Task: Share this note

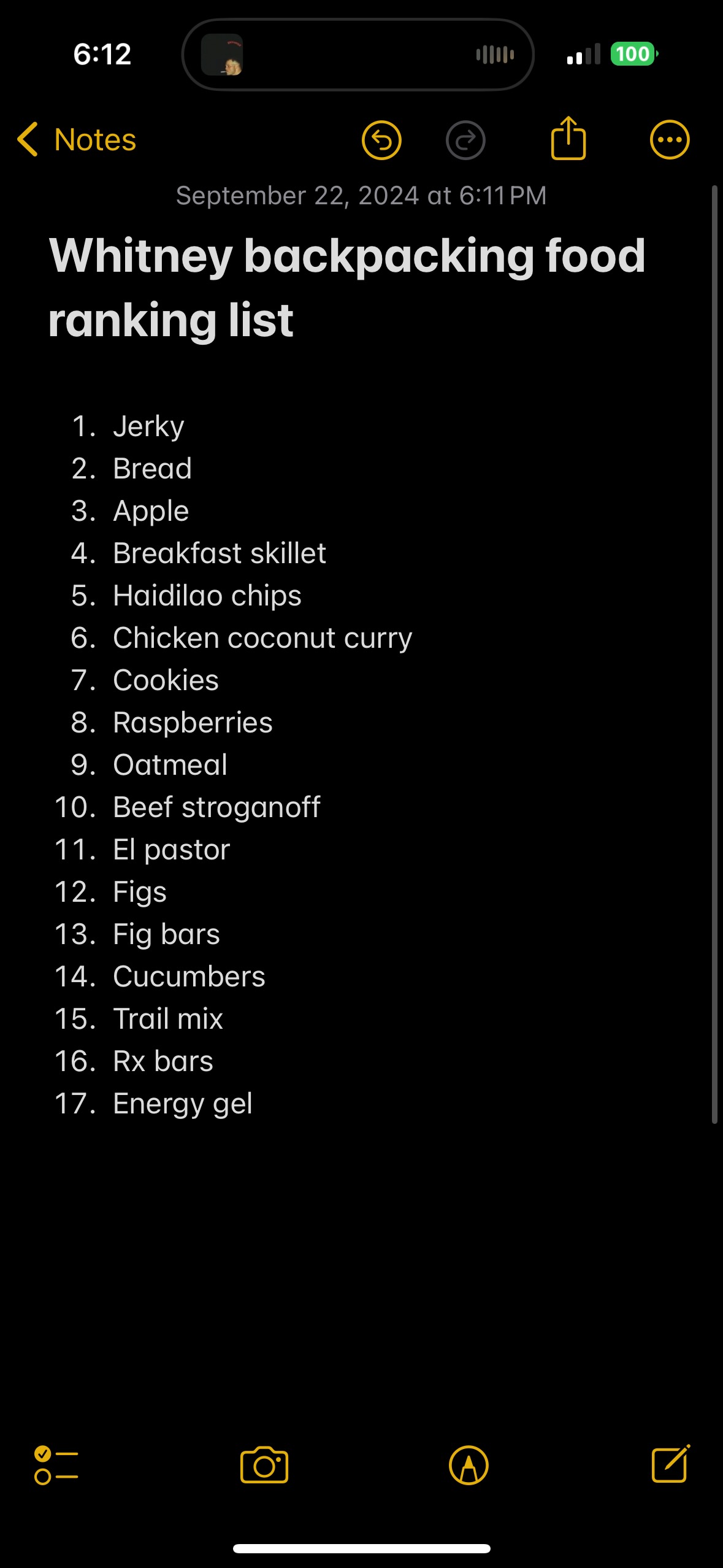Action: click(x=568, y=139)
